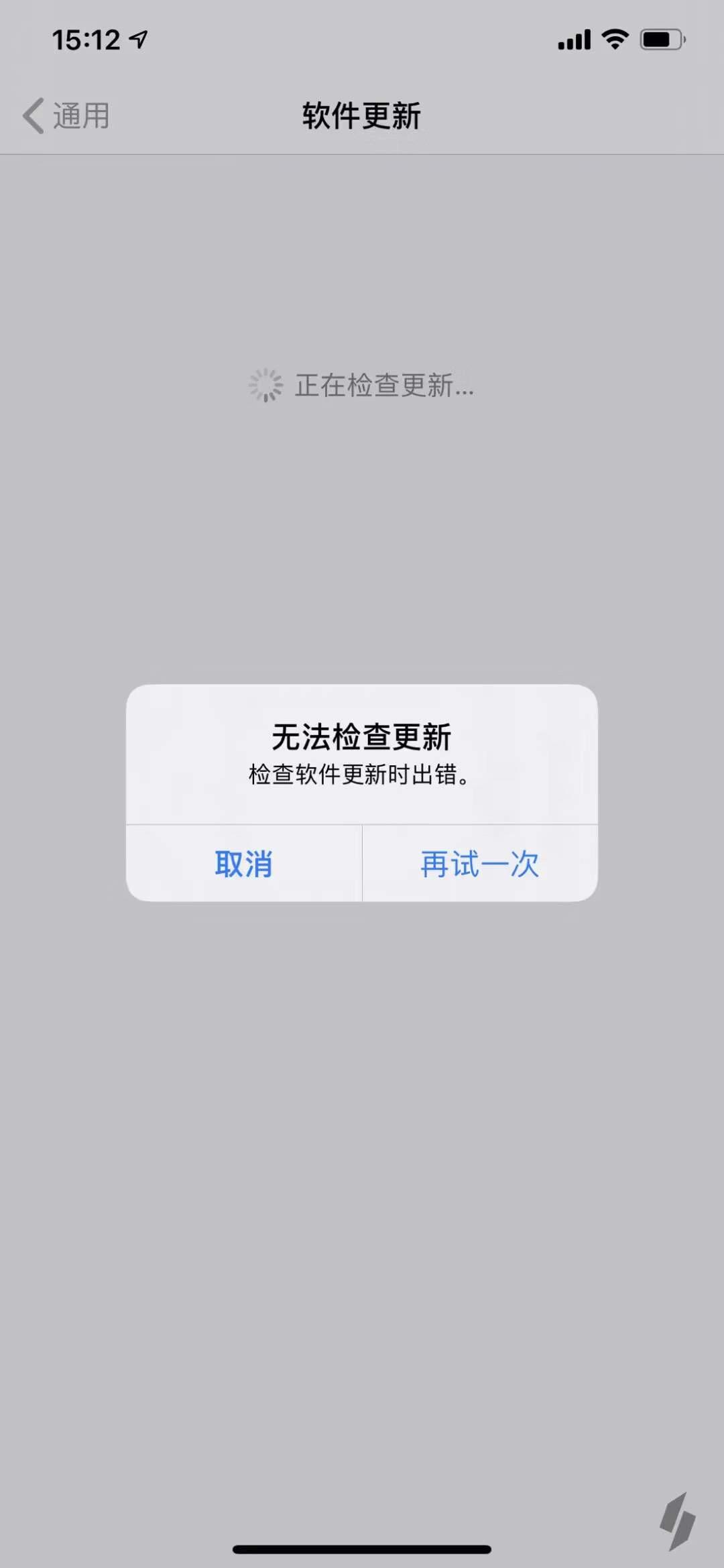The image size is (724, 1568).
Task: Tap the back chevron arrow at top left
Action: pyautogui.click(x=32, y=115)
